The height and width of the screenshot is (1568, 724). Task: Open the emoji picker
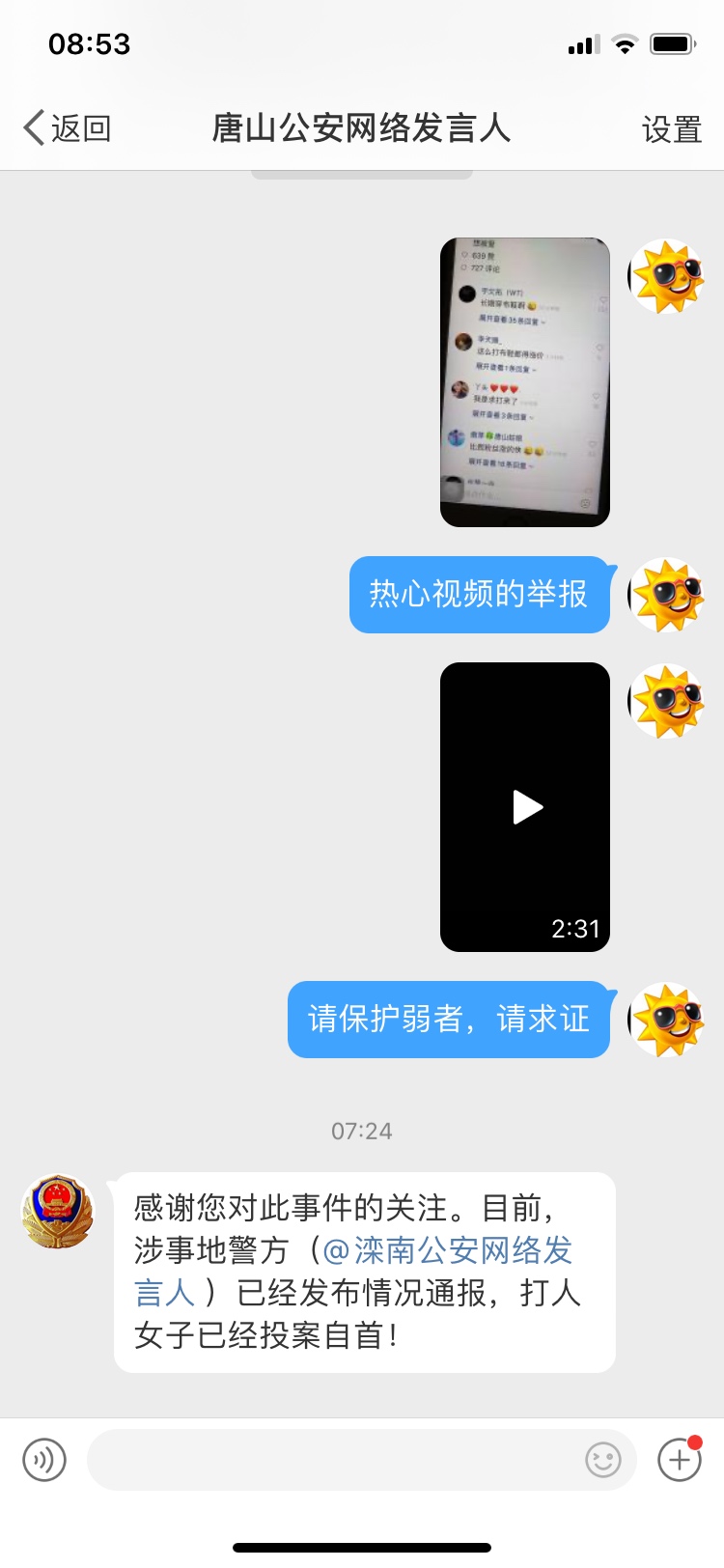point(603,1460)
